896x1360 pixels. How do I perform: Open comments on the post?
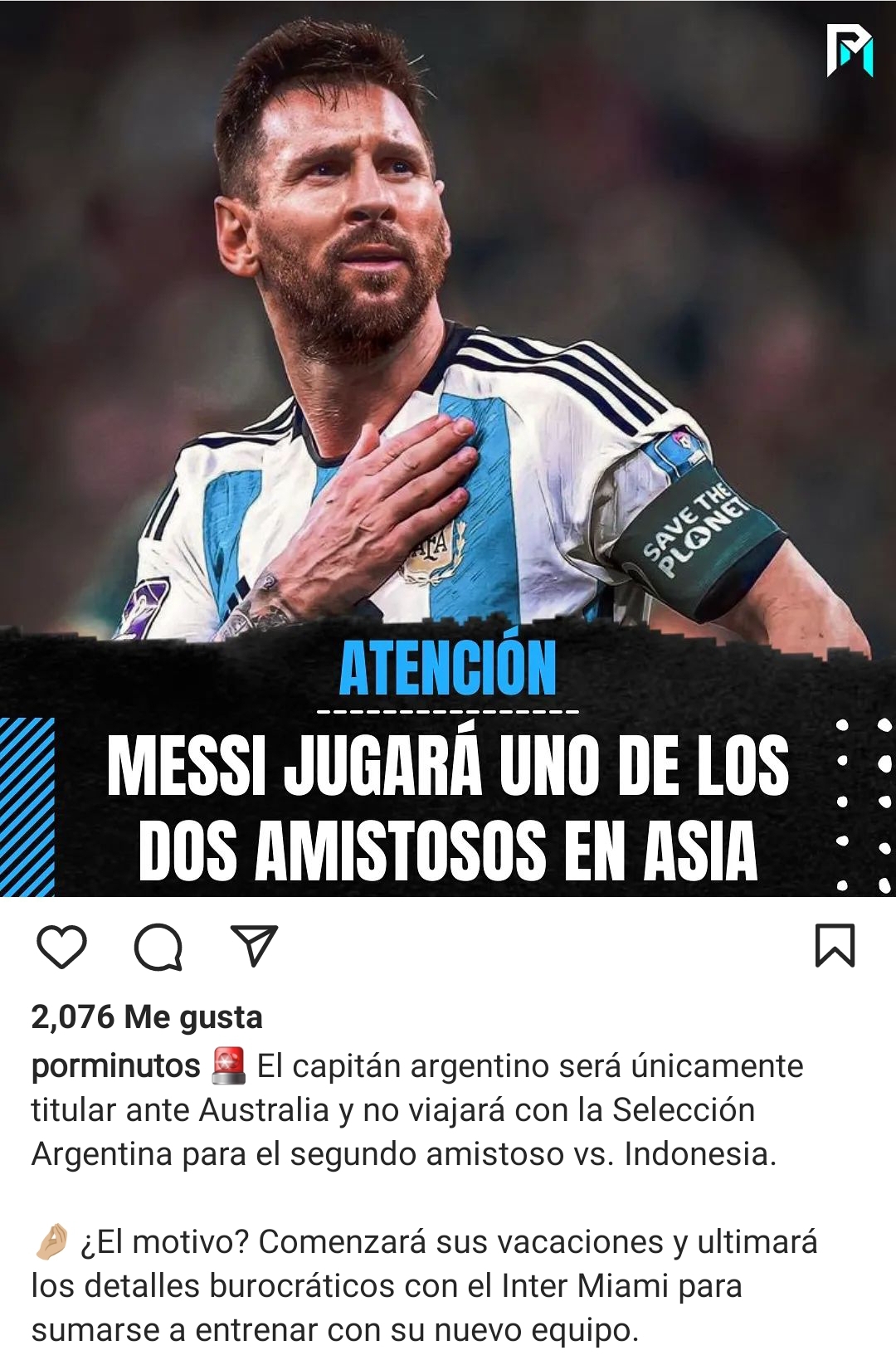158,947
